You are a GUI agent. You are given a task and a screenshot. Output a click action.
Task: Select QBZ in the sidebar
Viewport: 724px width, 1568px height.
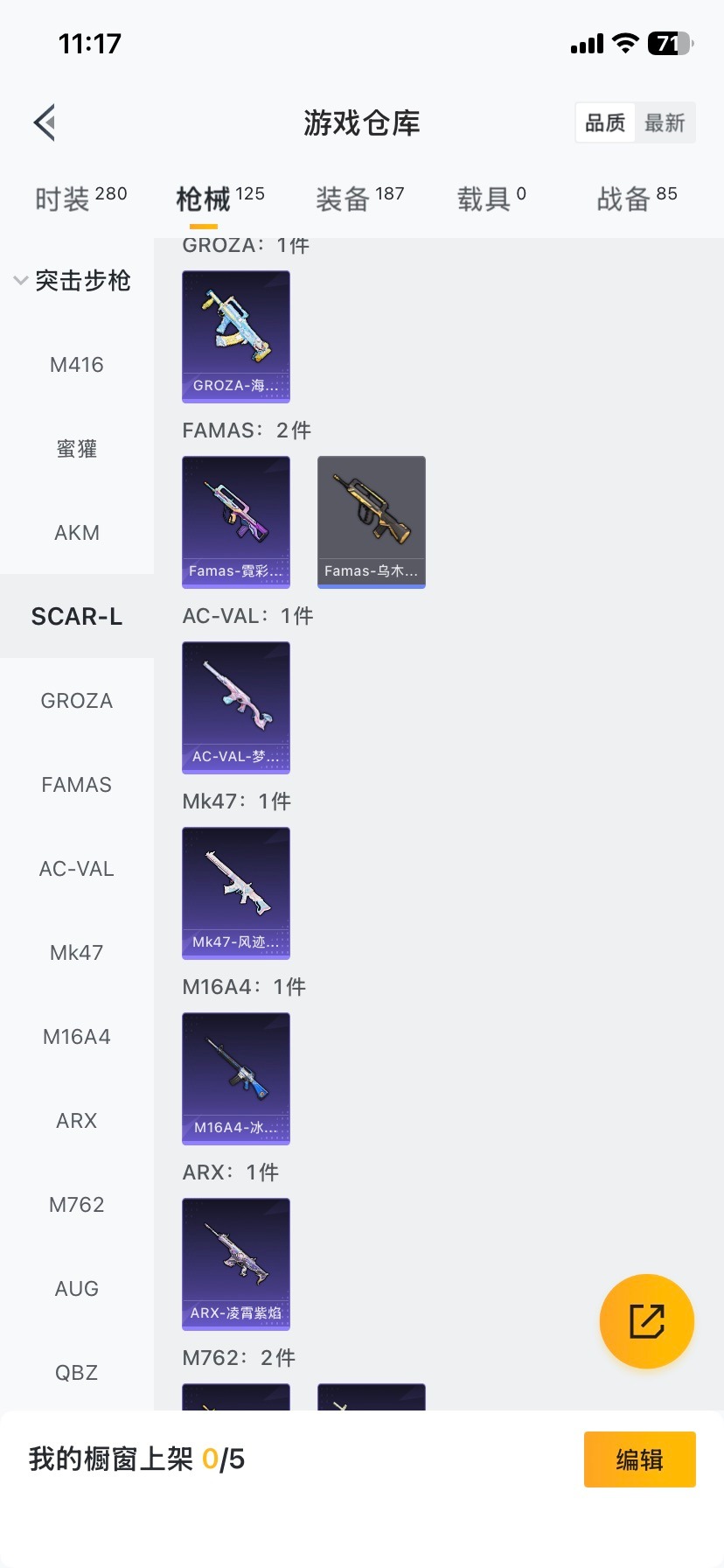(77, 1373)
